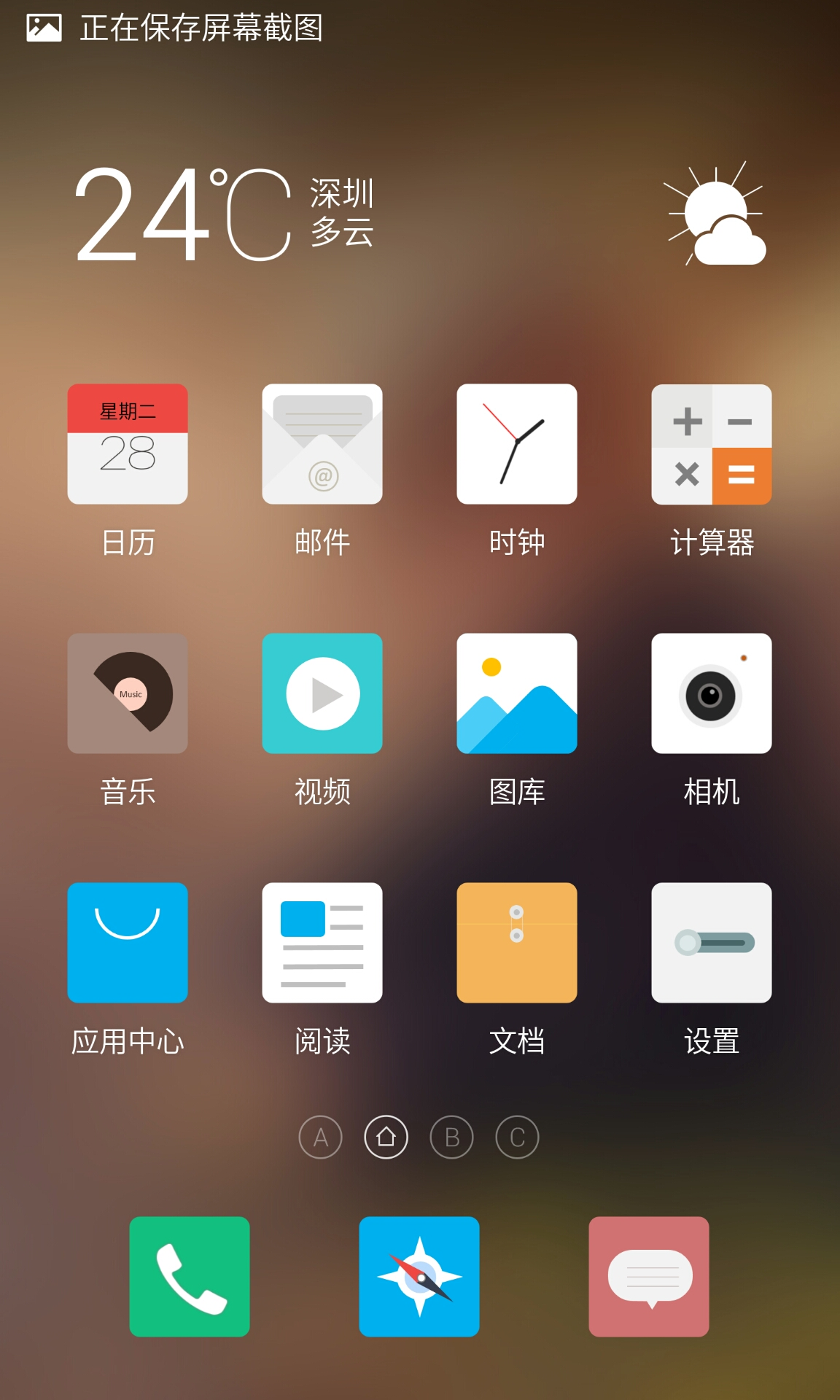The image size is (840, 1400).
Task: Open the phone dialer in dock
Action: [190, 1277]
